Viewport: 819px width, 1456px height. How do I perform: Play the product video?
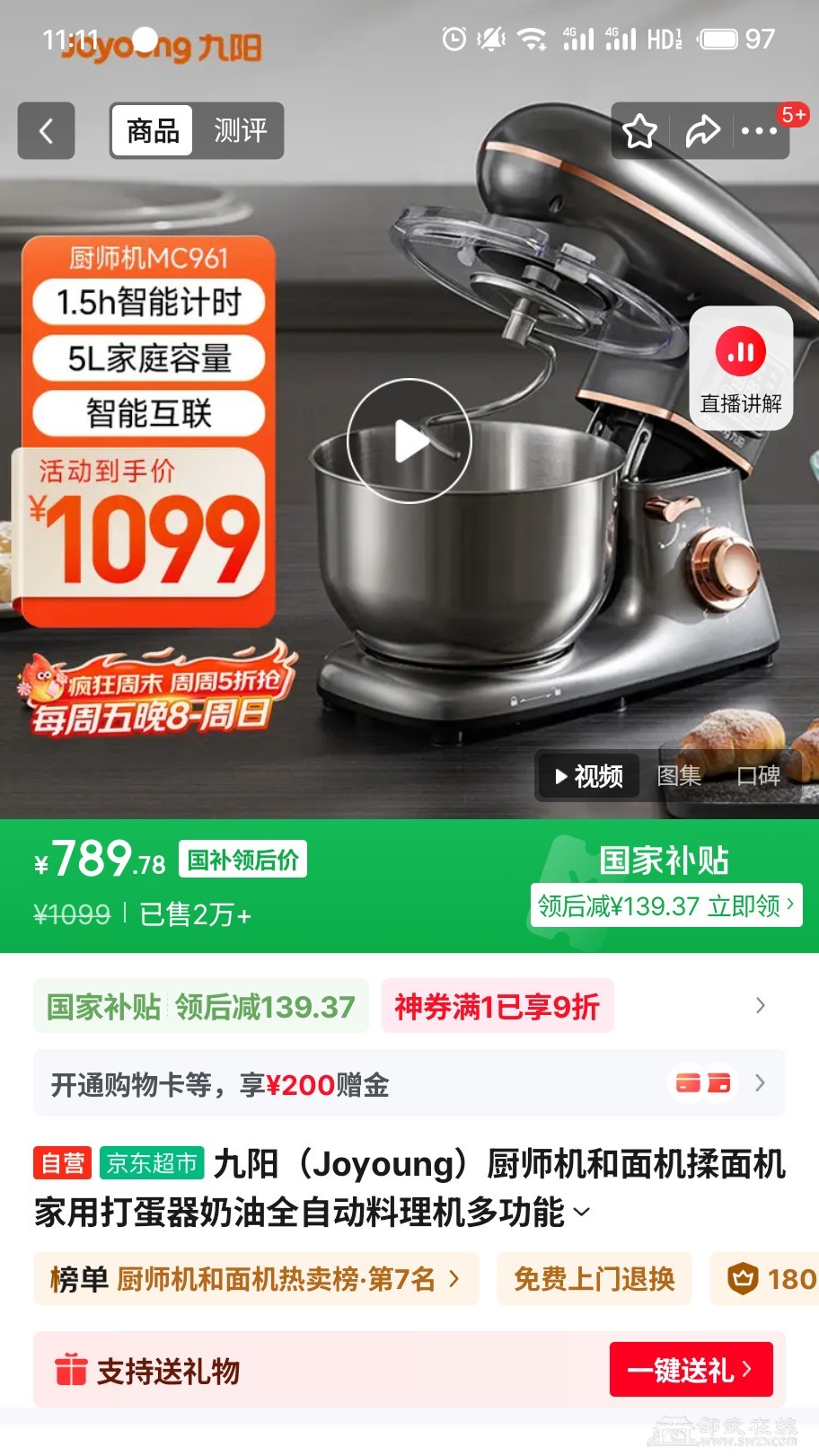[x=409, y=441]
